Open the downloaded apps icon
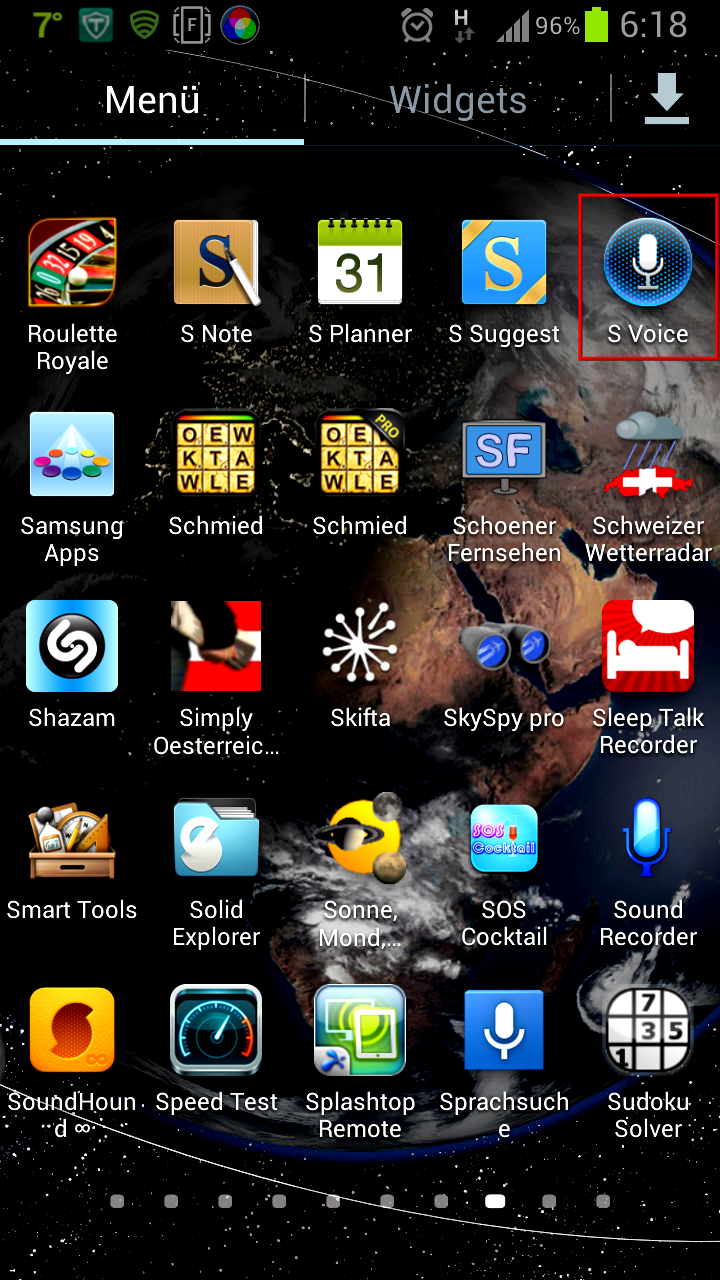The width and height of the screenshot is (720, 1280). (x=666, y=100)
